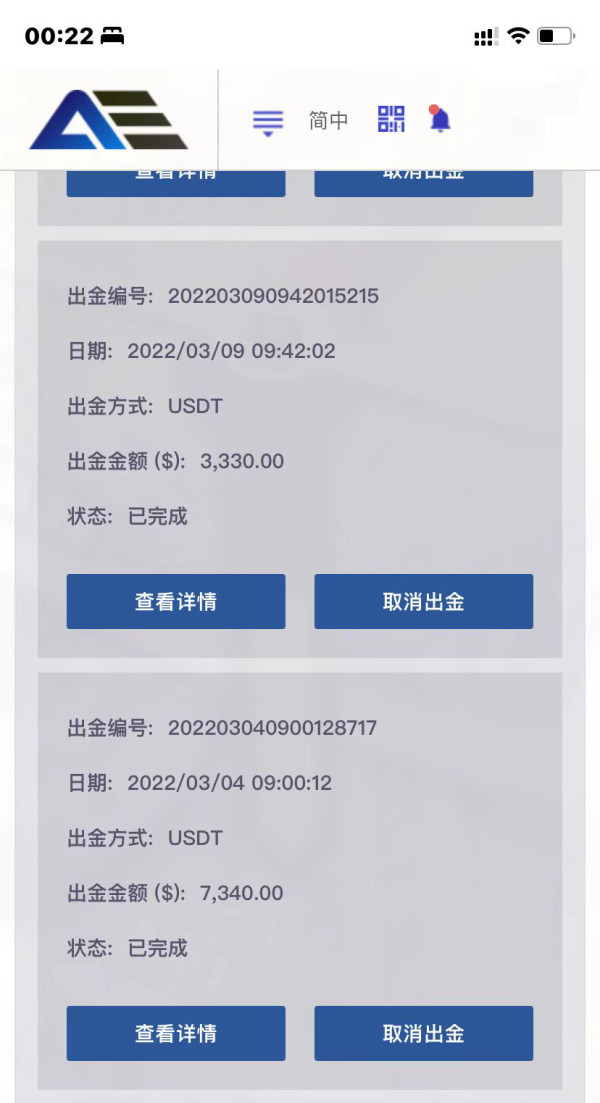The image size is (600, 1103).
Task: Cancel the 3,330.00 withdrawal
Action: [423, 601]
